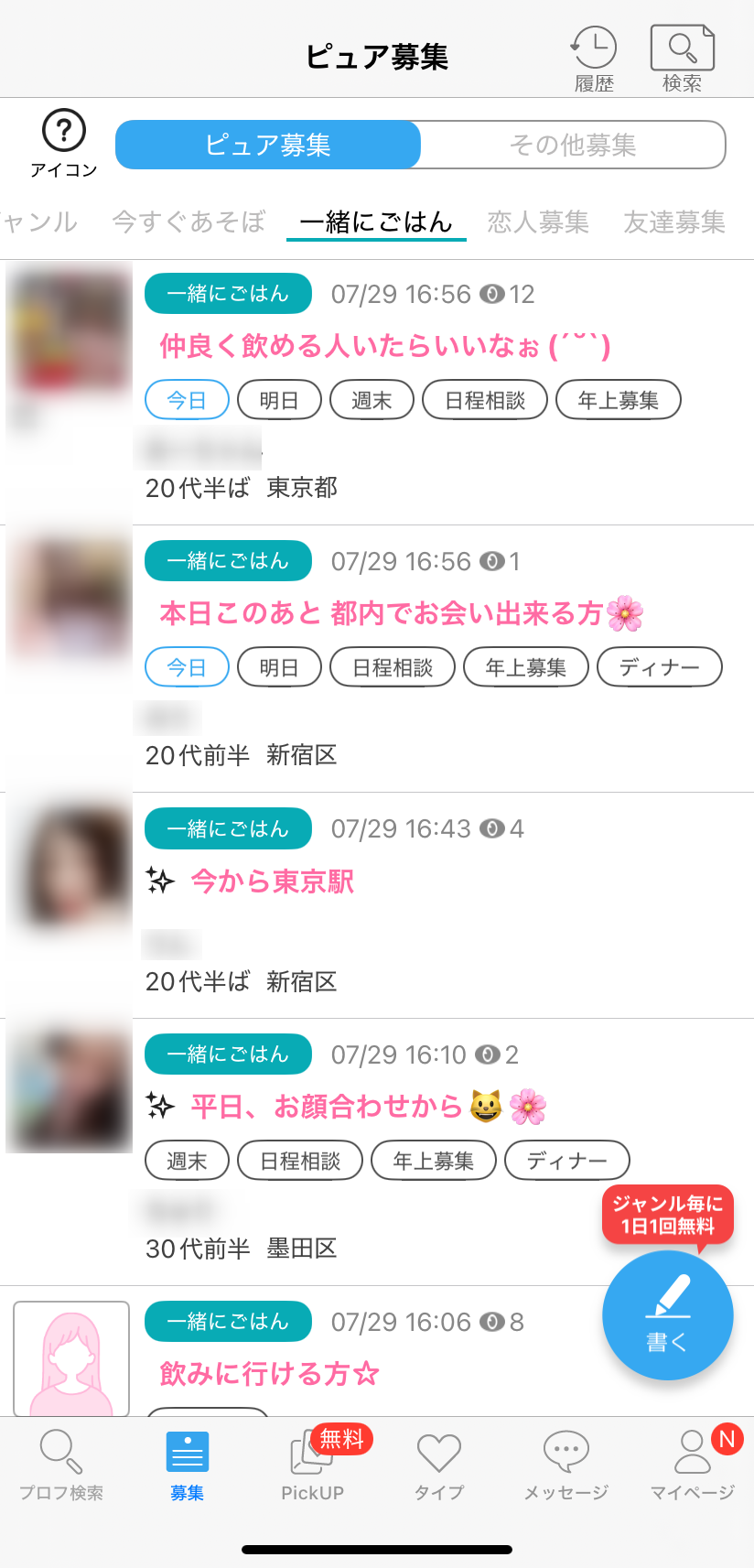Open メッセージ tab
754x1568 pixels.
click(565, 1465)
